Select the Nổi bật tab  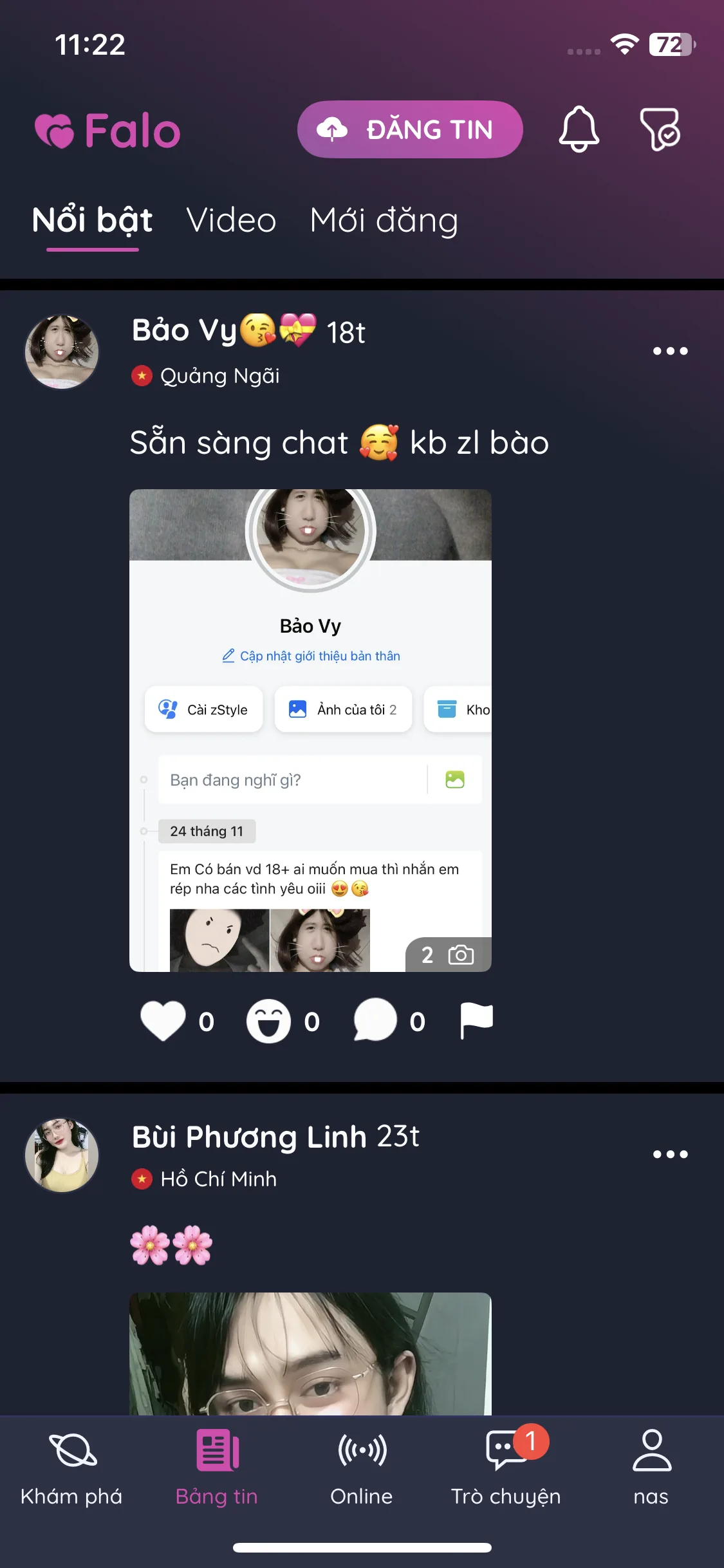pos(92,221)
